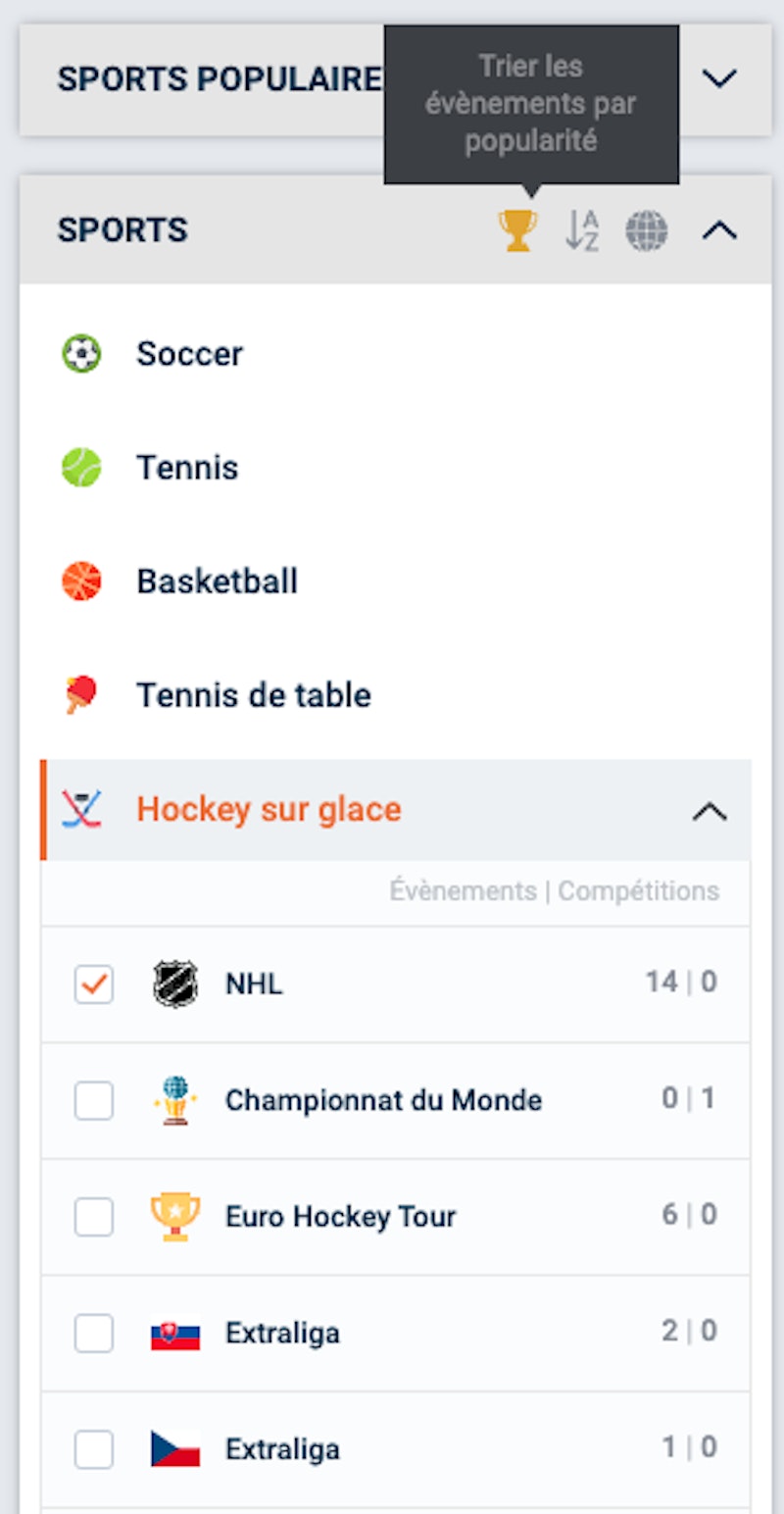Tick the Euro Hockey Tour checkbox
The image size is (784, 1514).
94,1217
